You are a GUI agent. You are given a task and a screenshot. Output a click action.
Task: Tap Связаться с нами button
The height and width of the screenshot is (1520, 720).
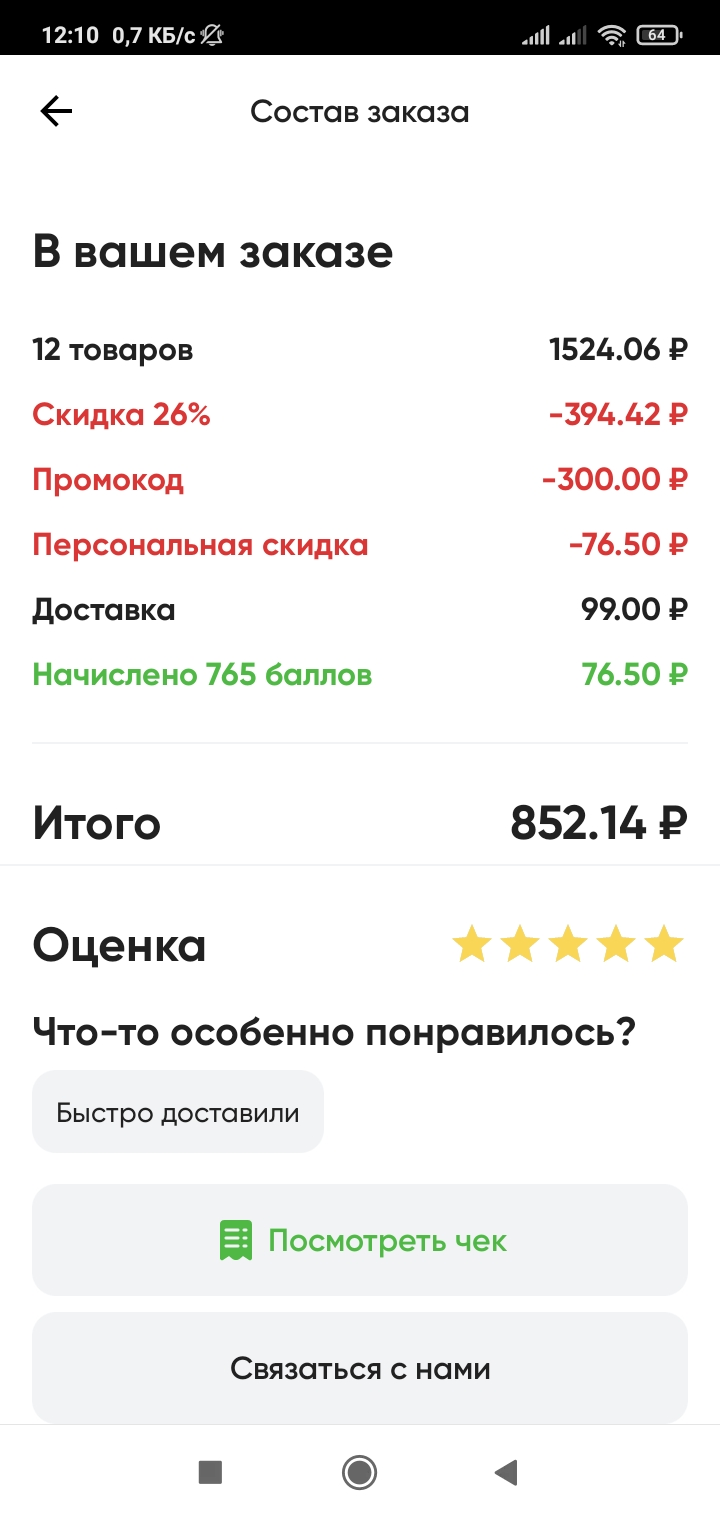(360, 1368)
